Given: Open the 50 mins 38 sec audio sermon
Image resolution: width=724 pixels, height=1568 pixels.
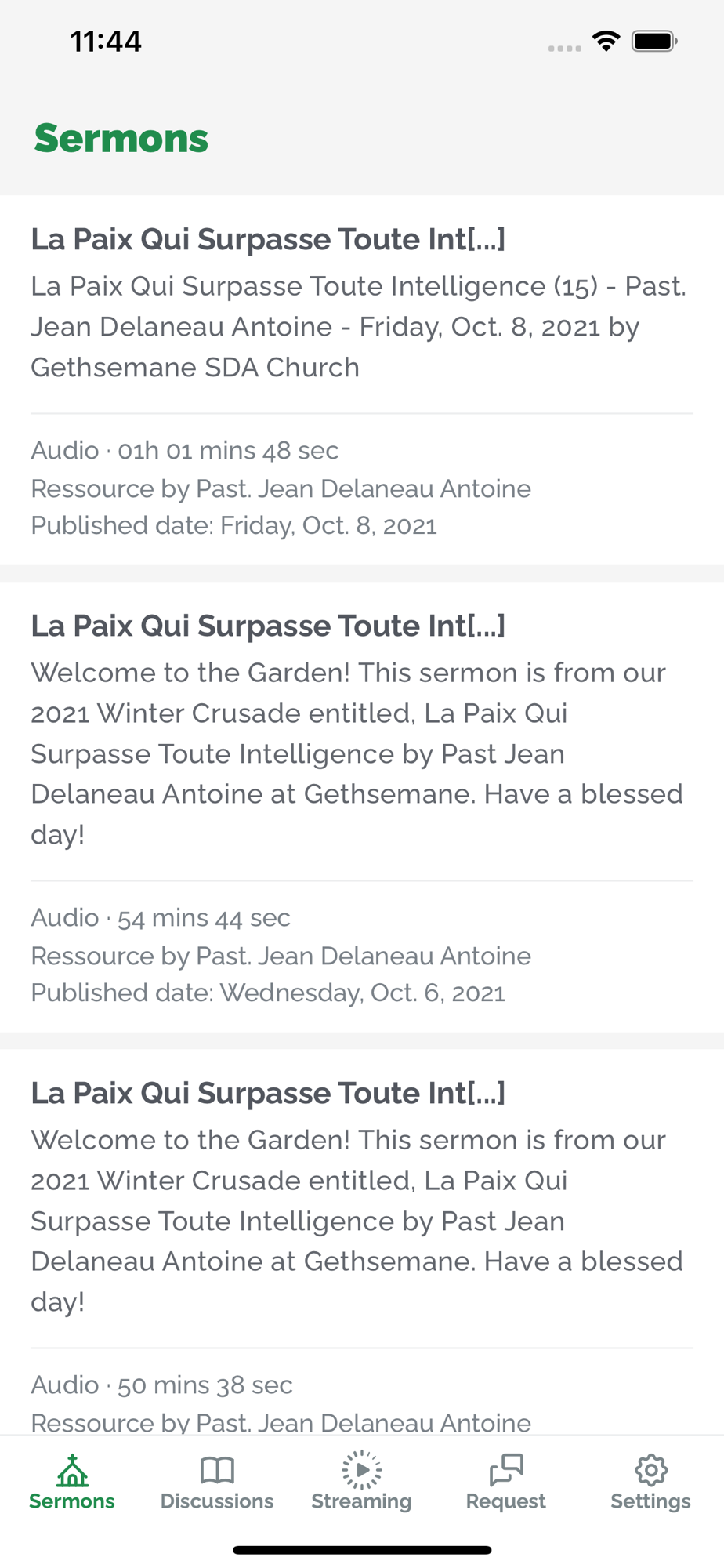Looking at the screenshot, I should tap(362, 1243).
